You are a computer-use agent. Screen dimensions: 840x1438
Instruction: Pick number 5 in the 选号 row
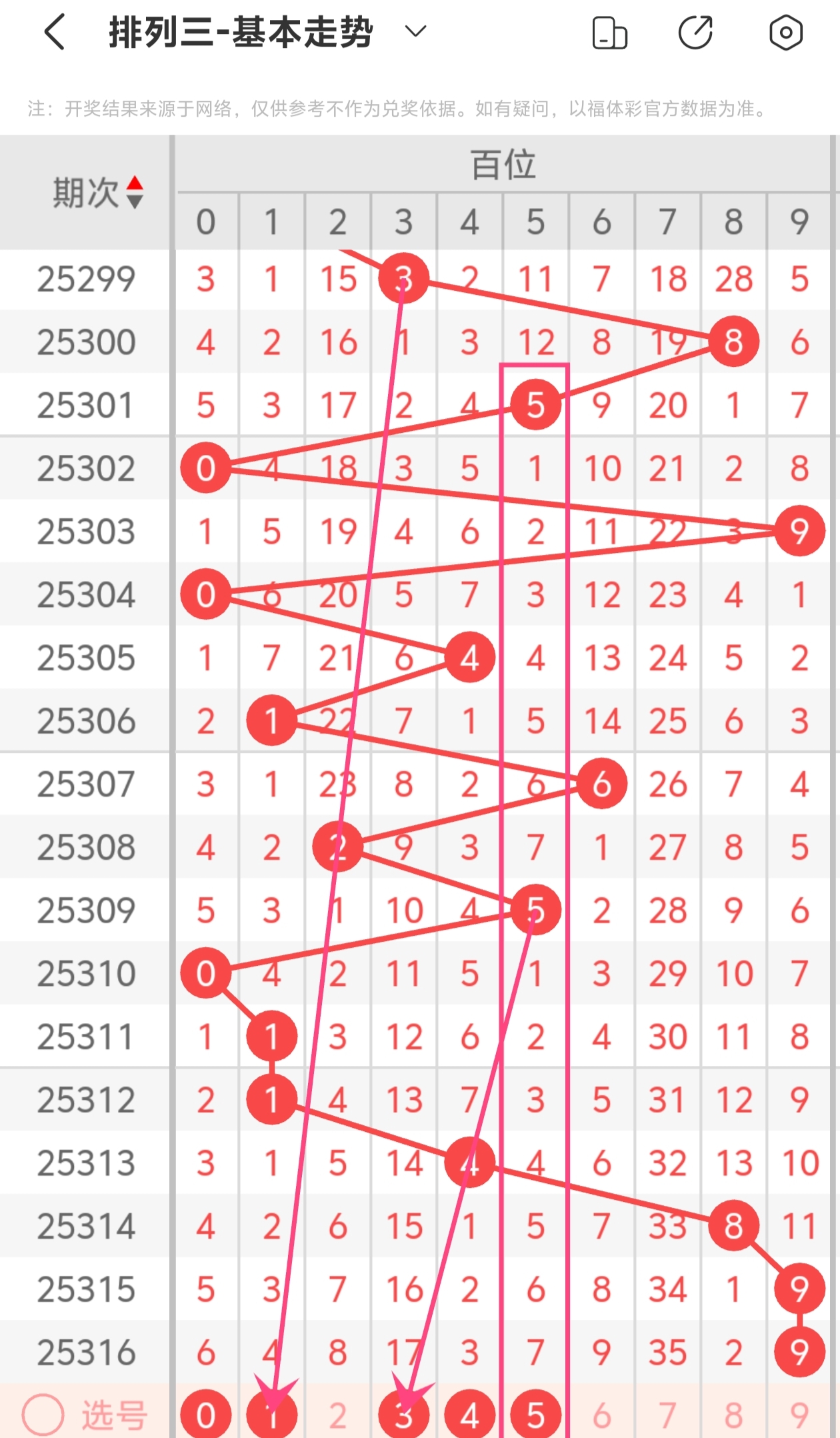(x=535, y=1415)
